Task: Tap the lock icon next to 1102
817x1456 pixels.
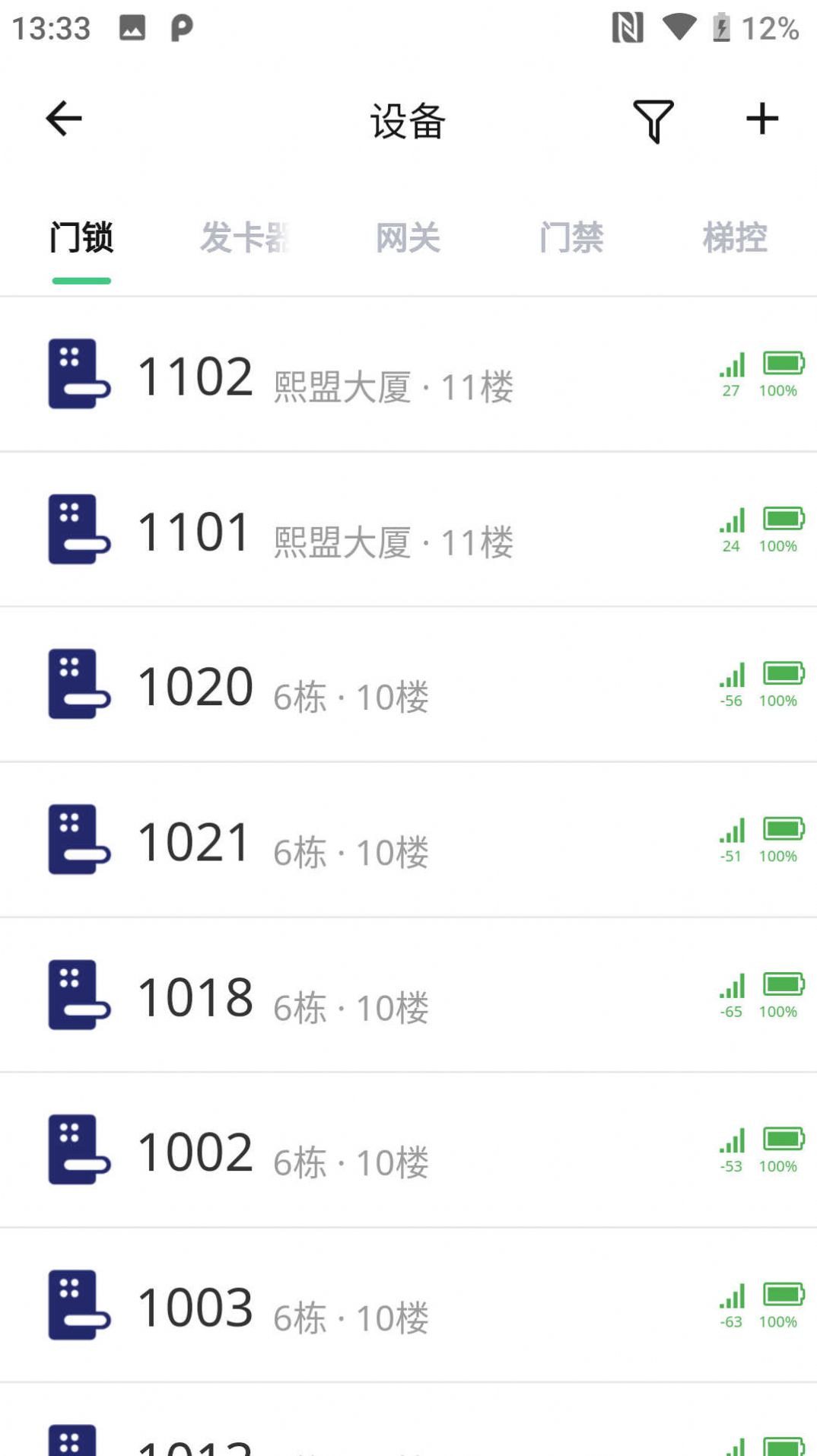Action: point(77,373)
